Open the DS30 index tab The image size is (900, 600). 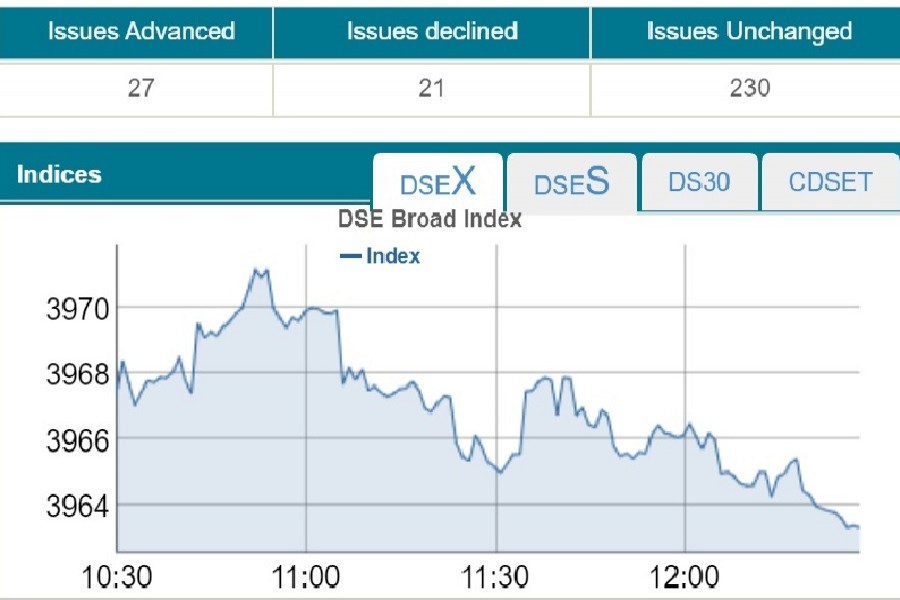click(x=699, y=182)
